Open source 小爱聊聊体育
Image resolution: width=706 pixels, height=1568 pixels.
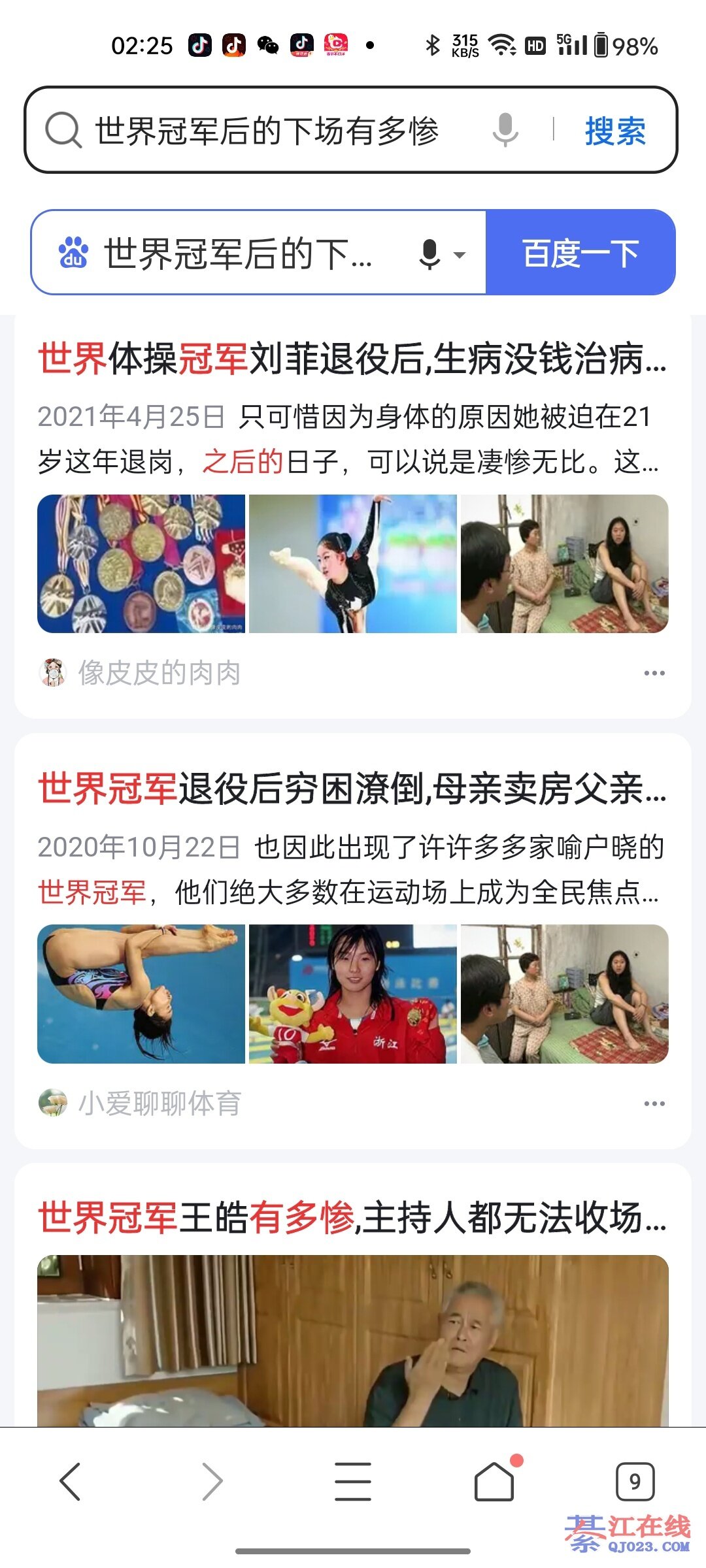click(x=159, y=1103)
